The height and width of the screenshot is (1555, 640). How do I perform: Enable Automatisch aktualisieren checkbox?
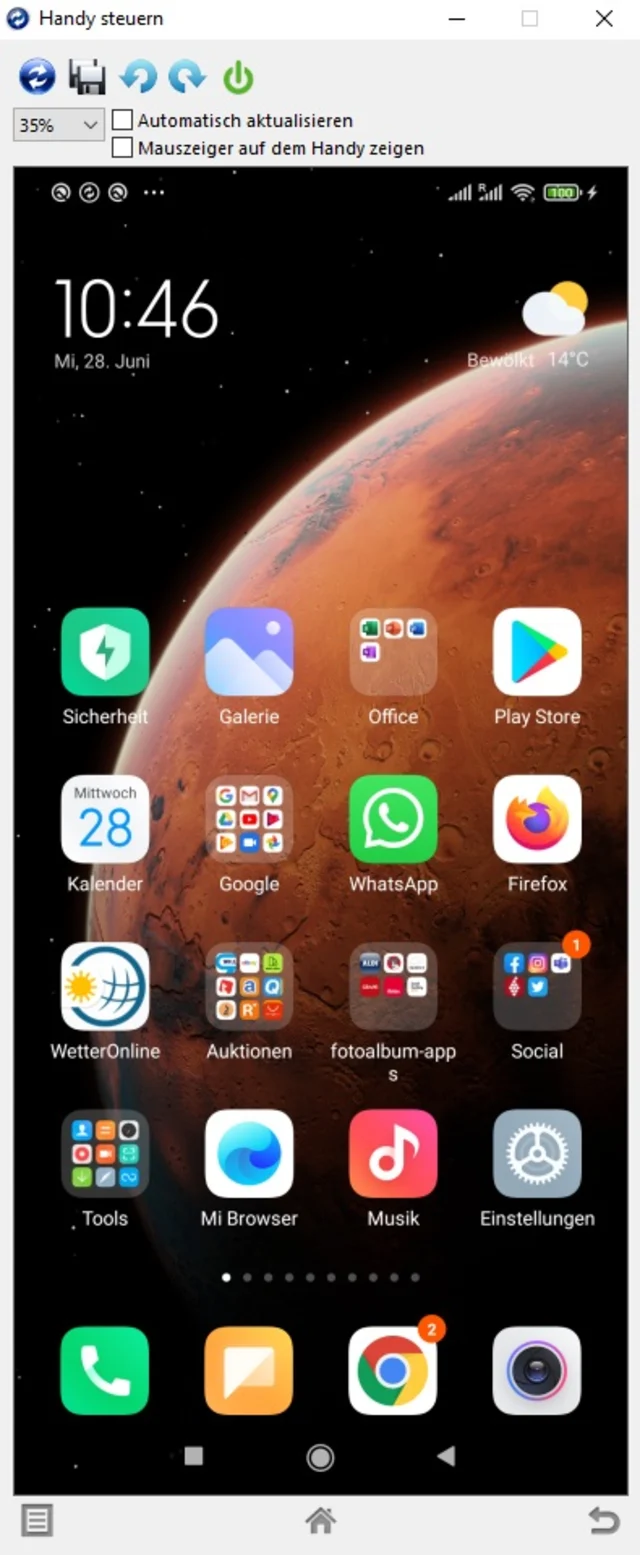(123, 121)
